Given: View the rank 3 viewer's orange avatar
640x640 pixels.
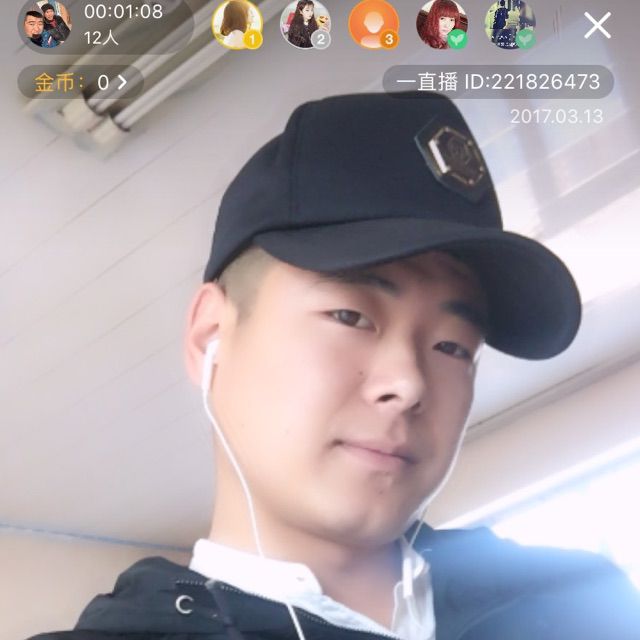Looking at the screenshot, I should point(373,24).
